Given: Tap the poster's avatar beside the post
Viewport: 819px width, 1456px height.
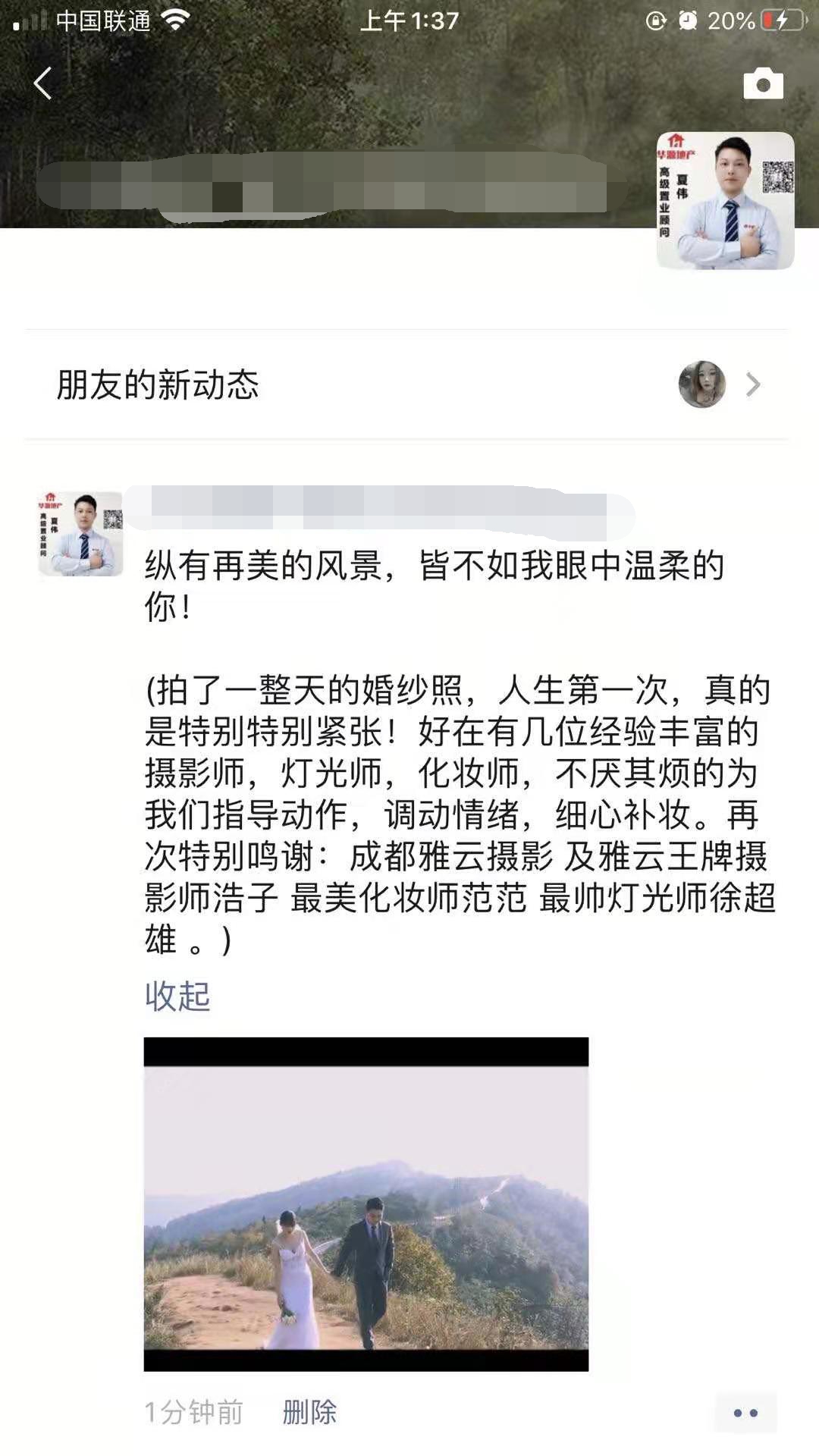Looking at the screenshot, I should pyautogui.click(x=80, y=534).
